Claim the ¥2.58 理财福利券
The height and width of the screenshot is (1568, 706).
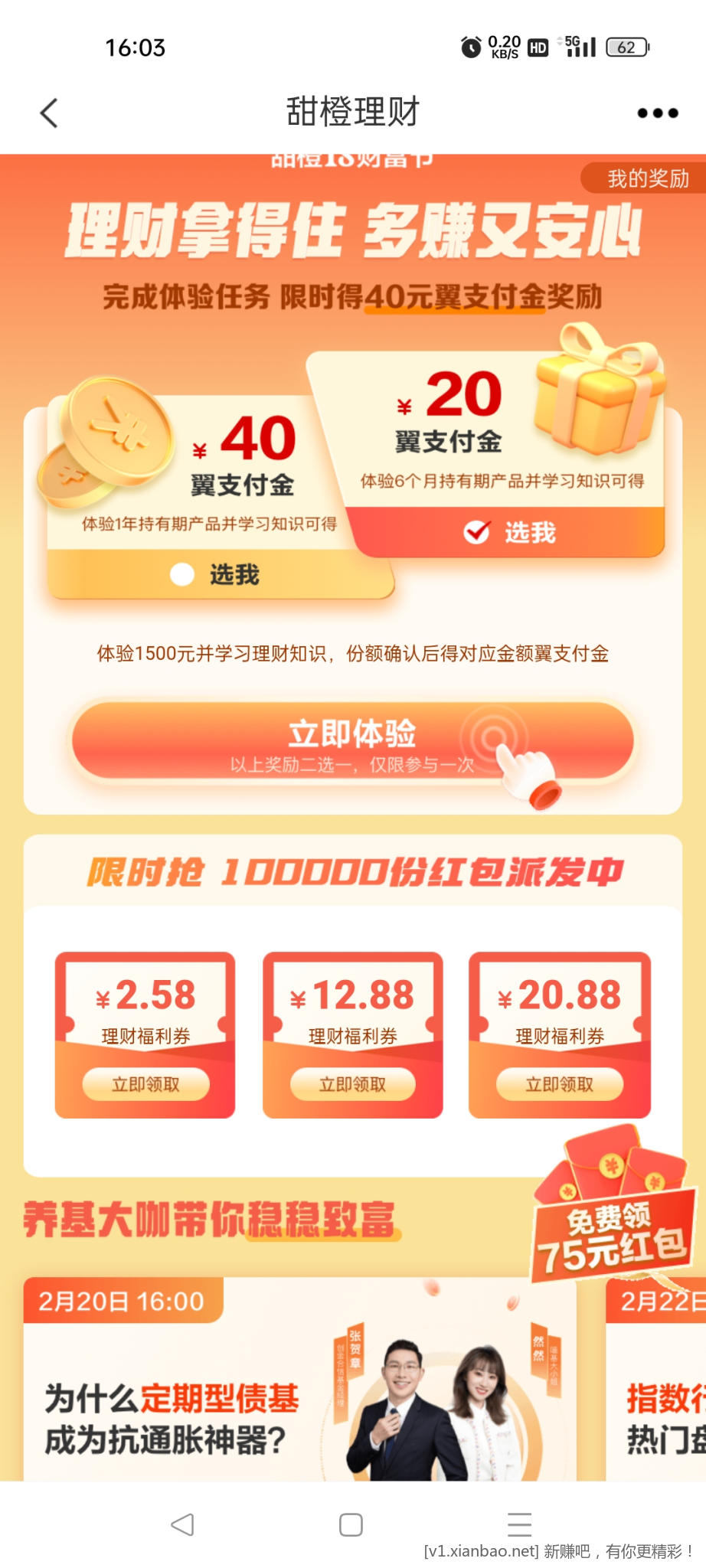[x=145, y=1084]
